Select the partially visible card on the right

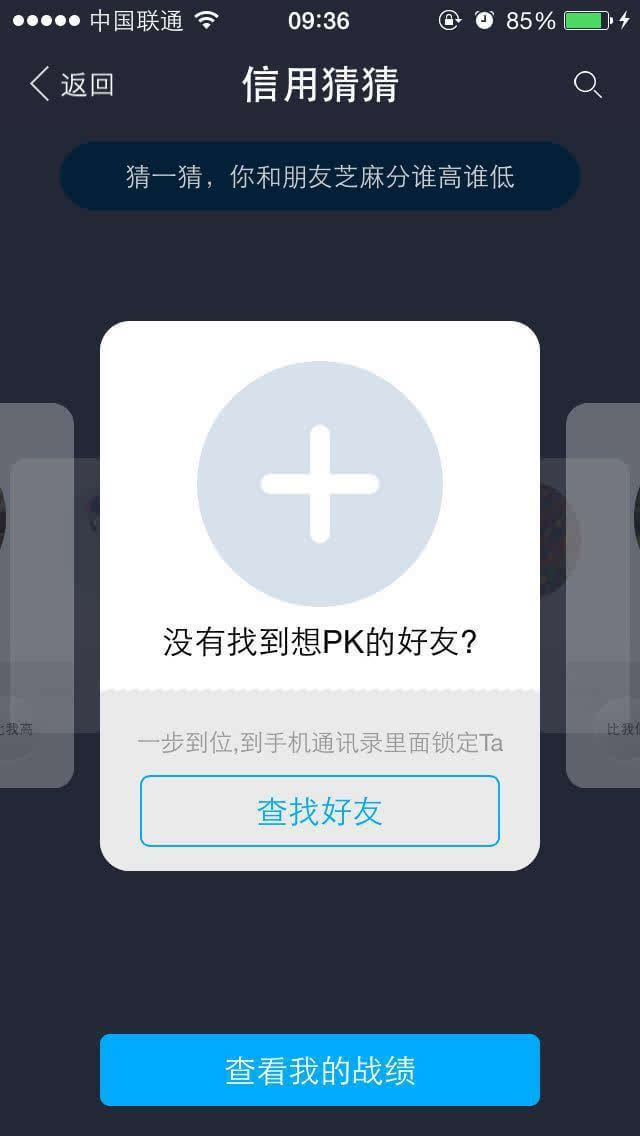tap(603, 595)
